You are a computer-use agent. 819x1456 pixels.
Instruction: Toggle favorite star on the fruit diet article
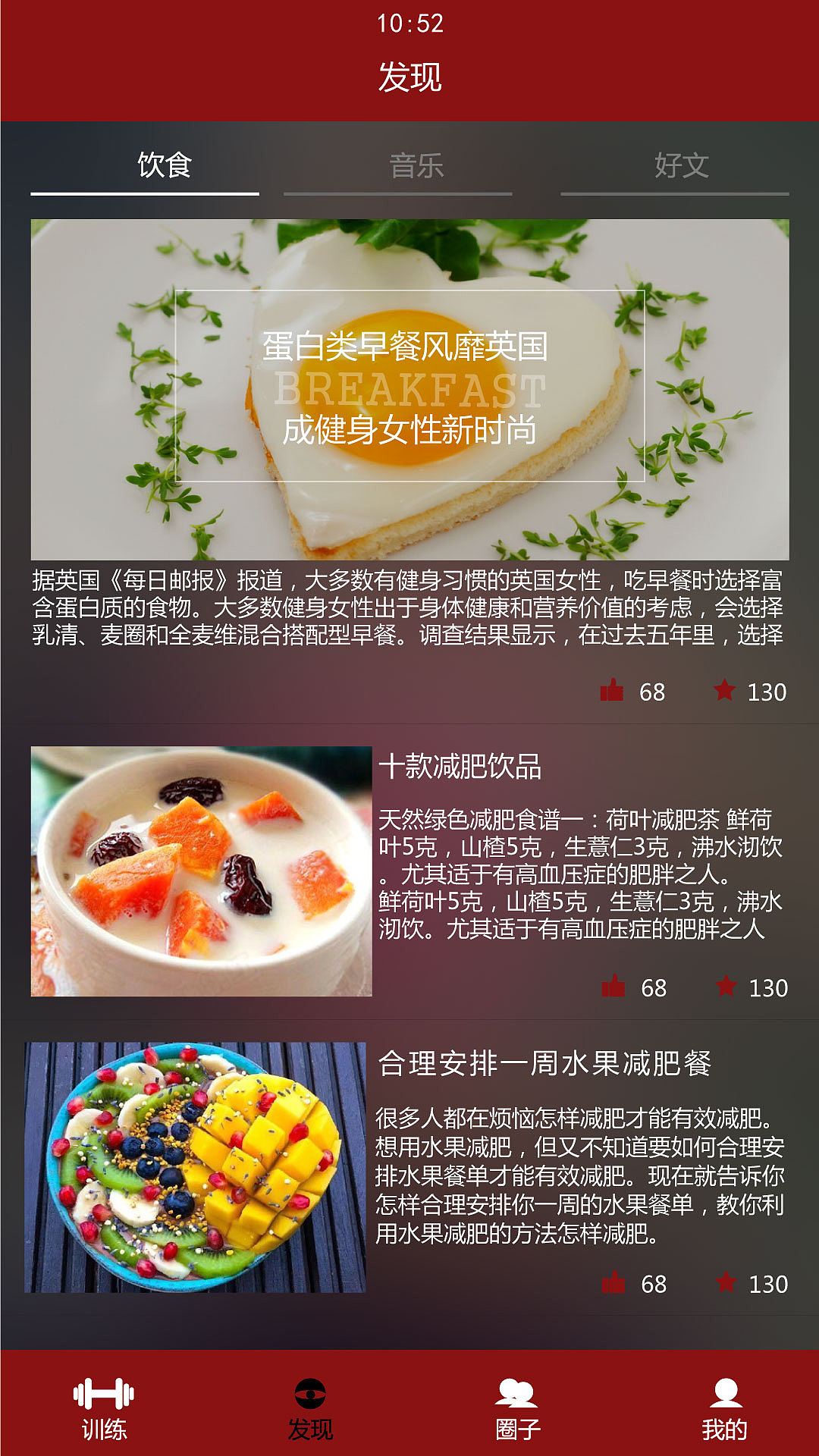[x=726, y=1280]
